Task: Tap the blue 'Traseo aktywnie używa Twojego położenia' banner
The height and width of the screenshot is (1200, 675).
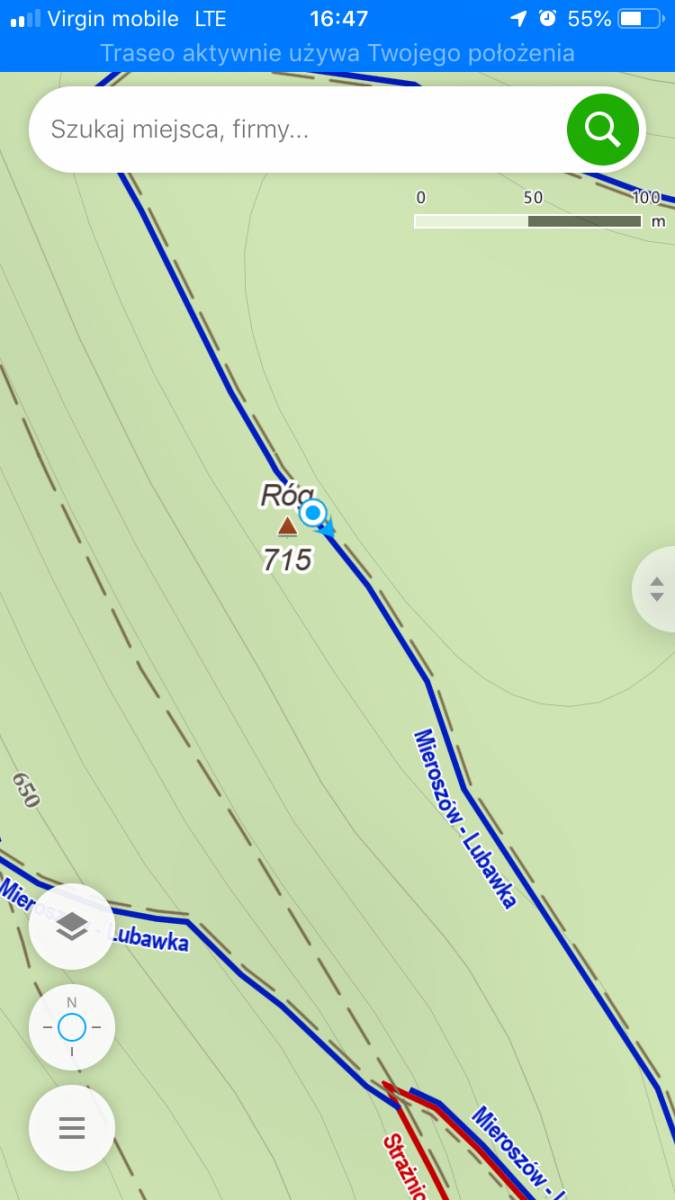Action: coord(337,53)
